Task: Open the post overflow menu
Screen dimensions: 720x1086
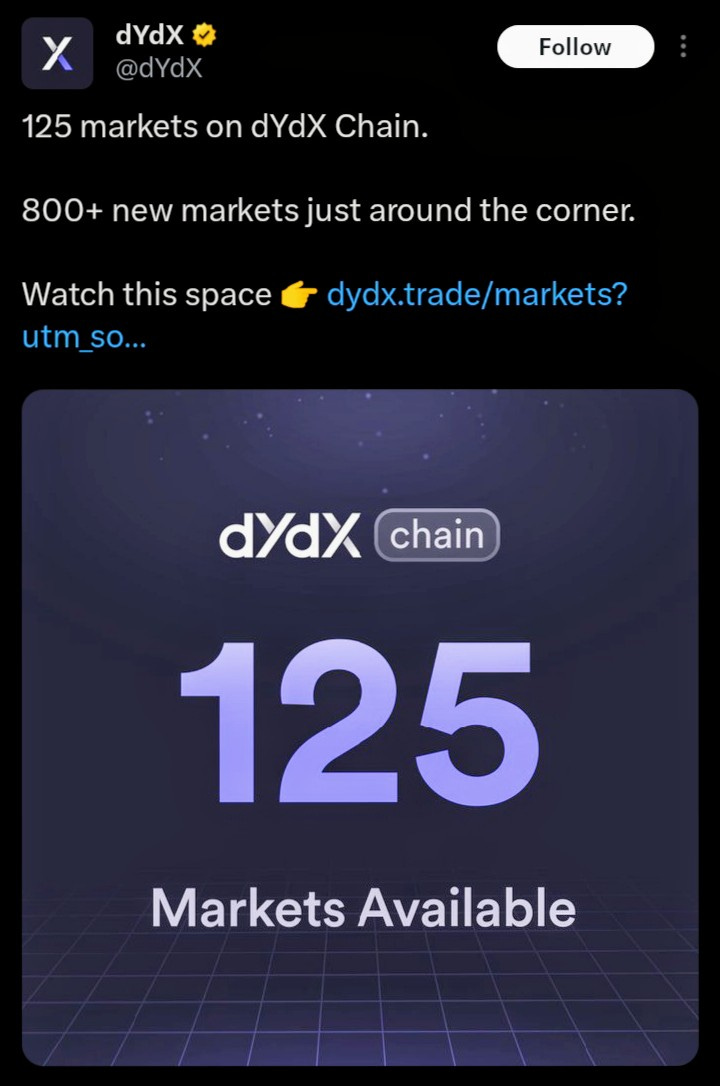Action: click(684, 47)
